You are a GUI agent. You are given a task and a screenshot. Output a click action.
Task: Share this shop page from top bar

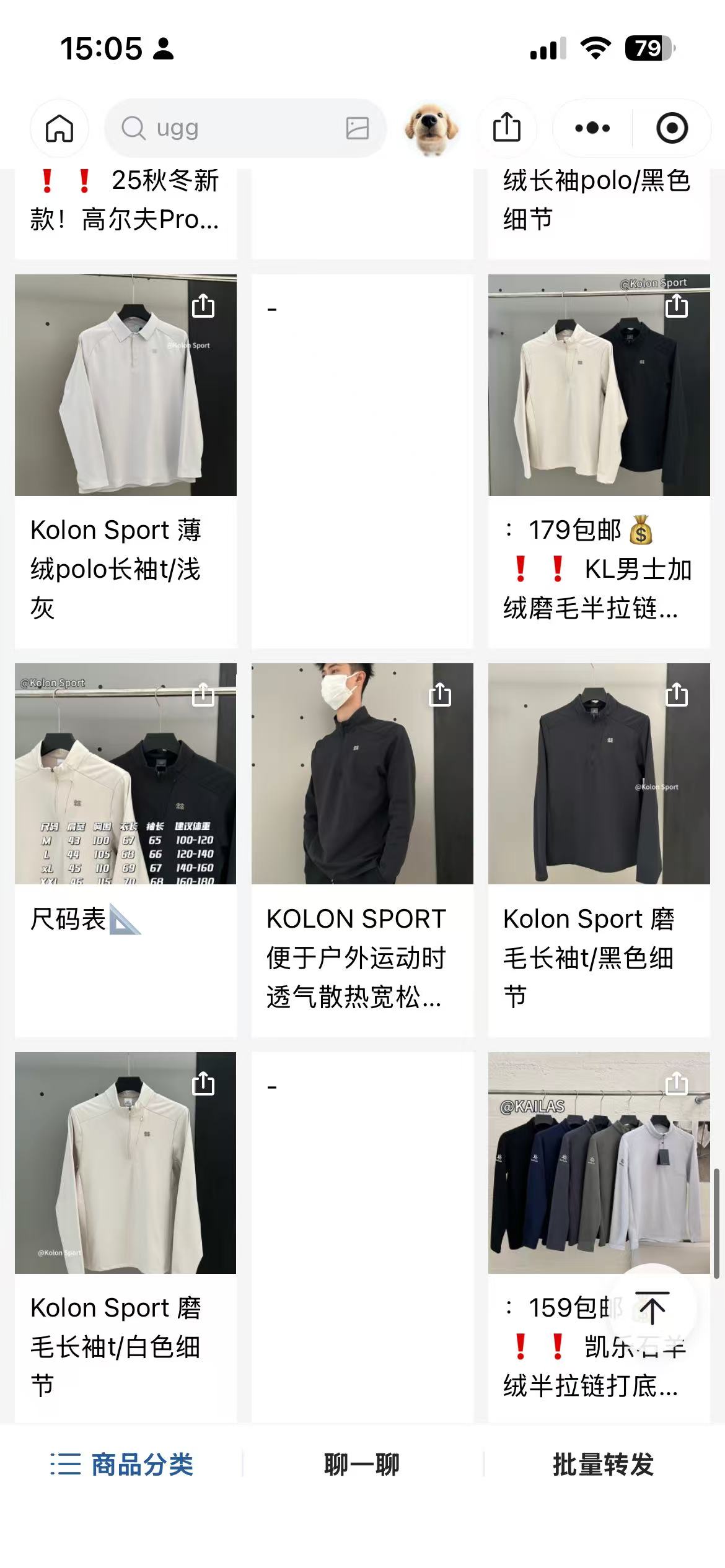[506, 128]
